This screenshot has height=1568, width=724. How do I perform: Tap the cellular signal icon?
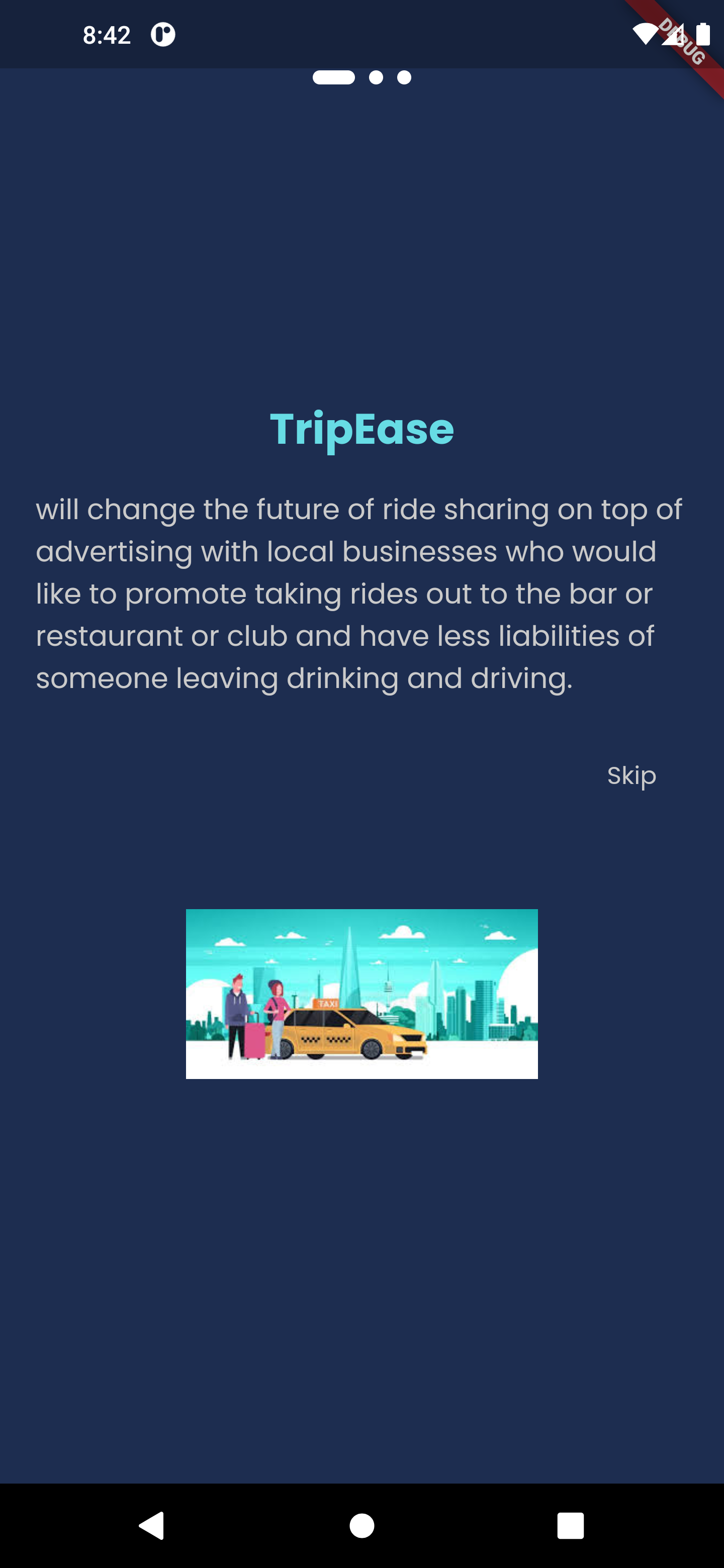pyautogui.click(x=673, y=35)
